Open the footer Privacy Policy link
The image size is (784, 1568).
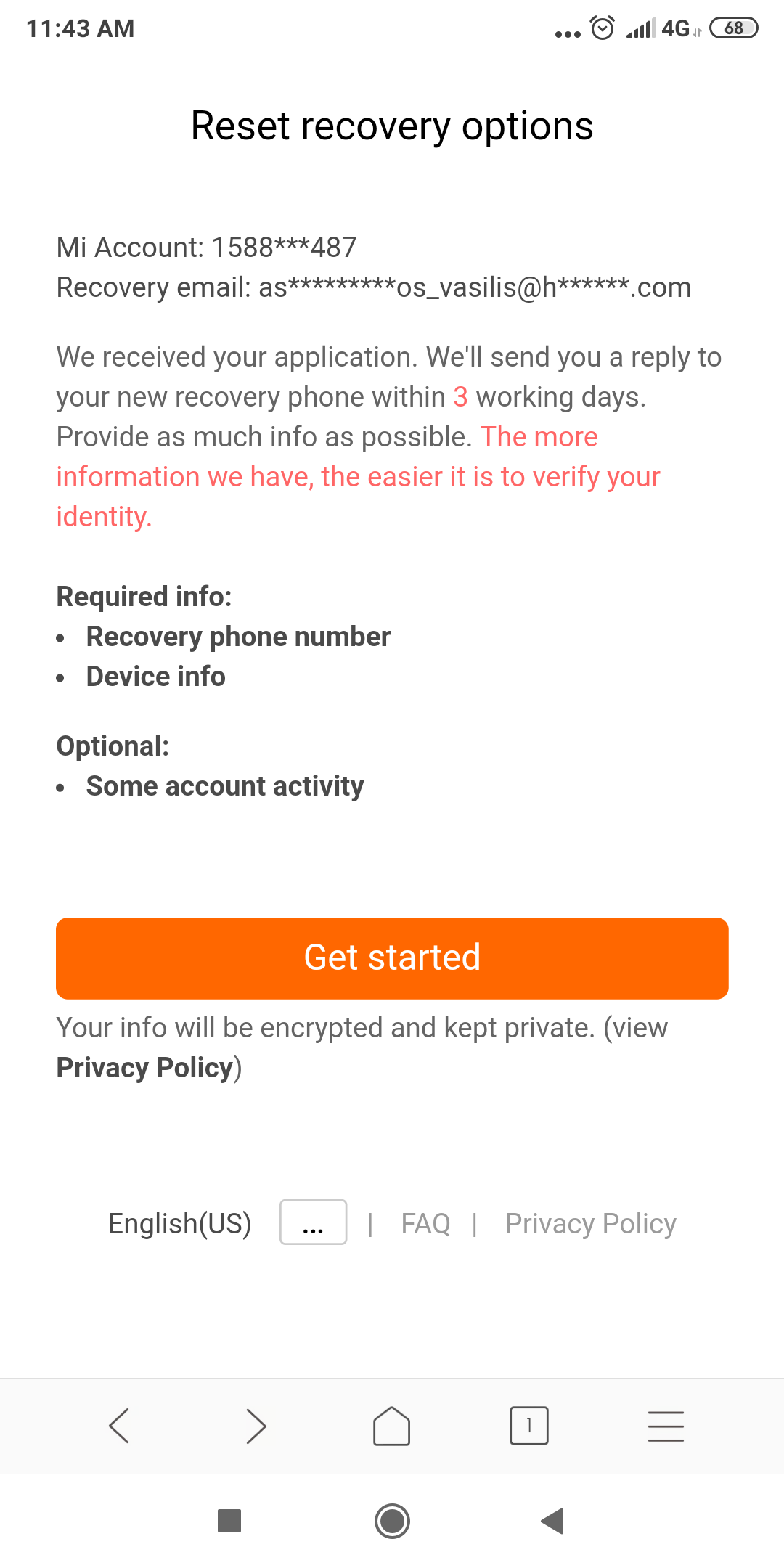click(590, 1224)
